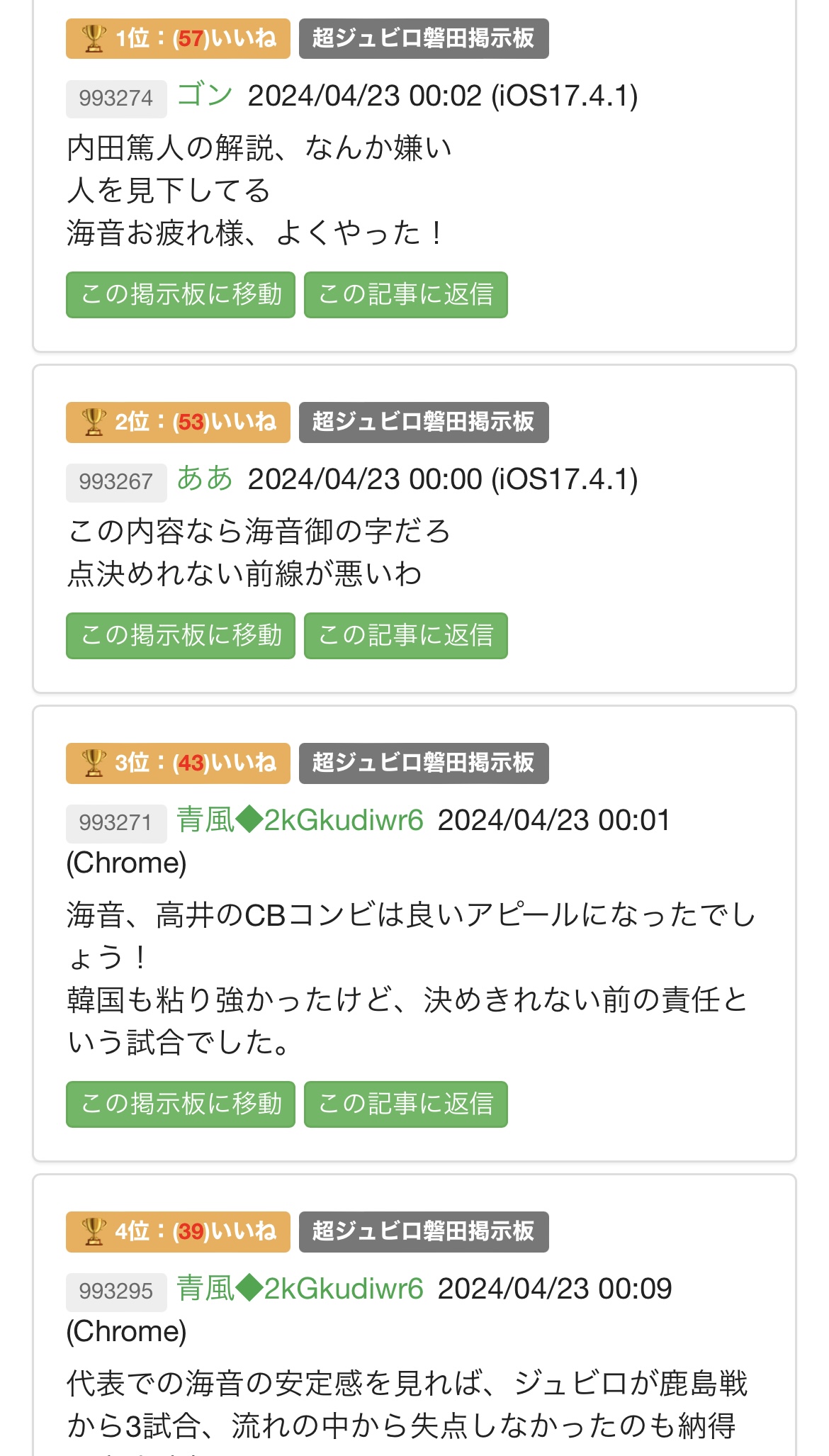Screen dimensions: 829x1456
Task: Tap この掲示板に移動 under ああ's post
Action: [181, 635]
